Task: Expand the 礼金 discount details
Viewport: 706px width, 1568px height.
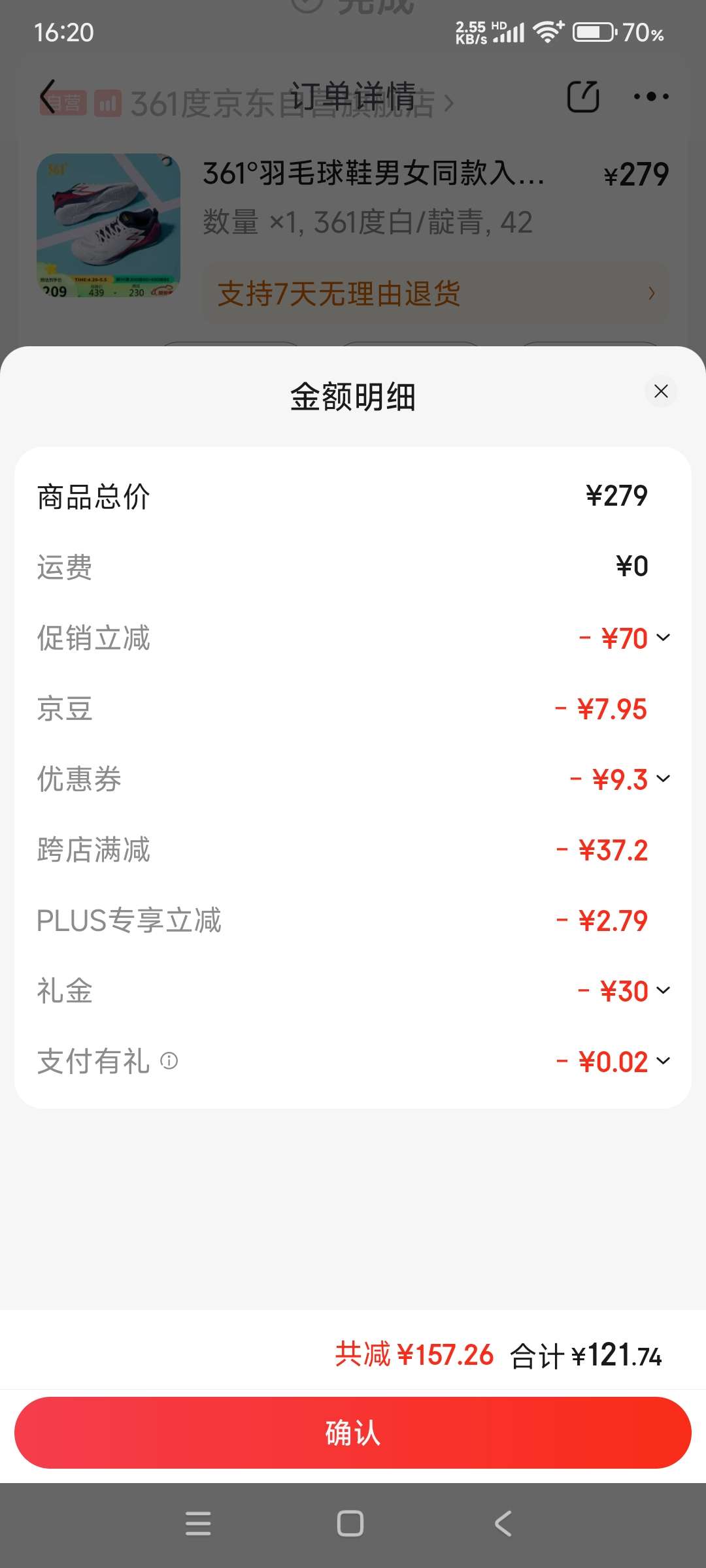Action: [663, 990]
